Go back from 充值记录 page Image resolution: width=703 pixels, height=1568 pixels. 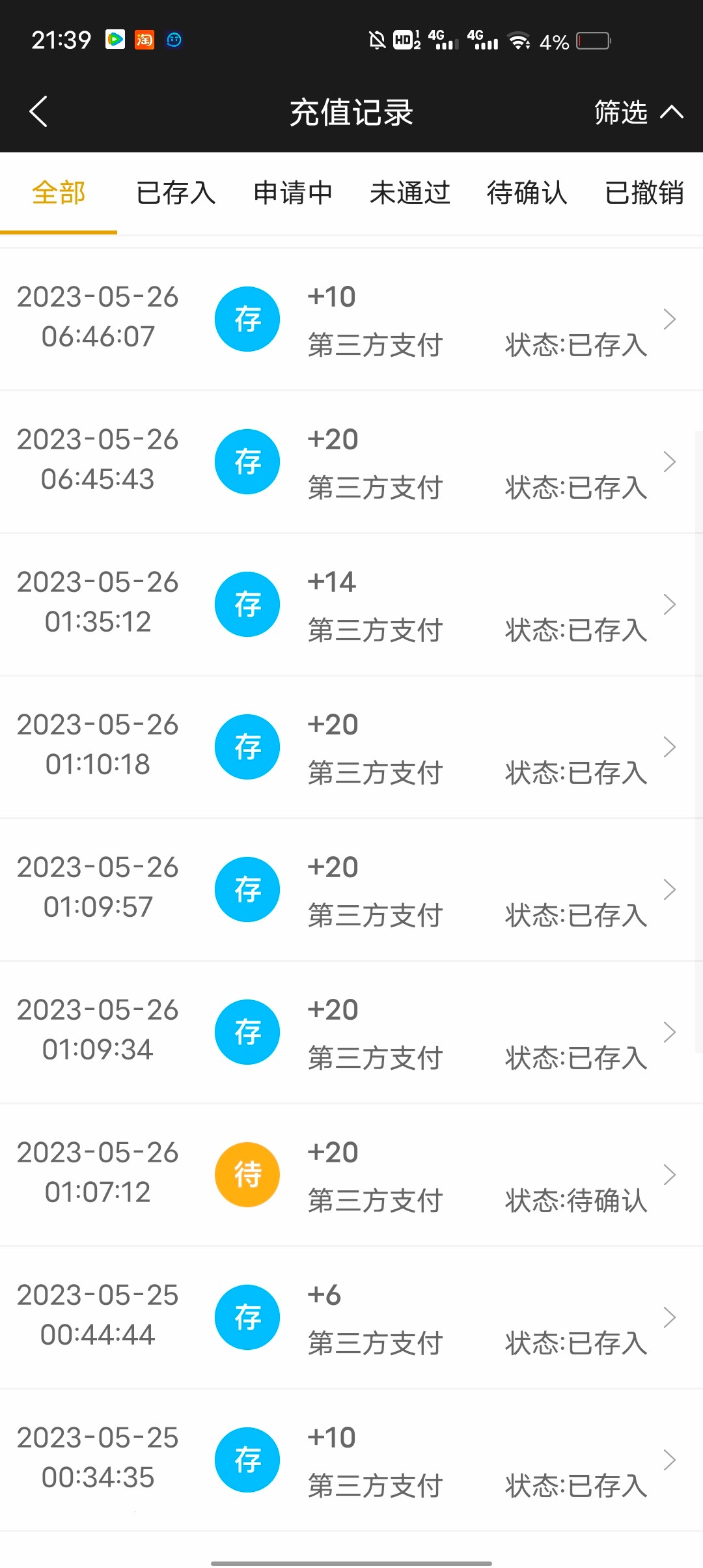(39, 111)
